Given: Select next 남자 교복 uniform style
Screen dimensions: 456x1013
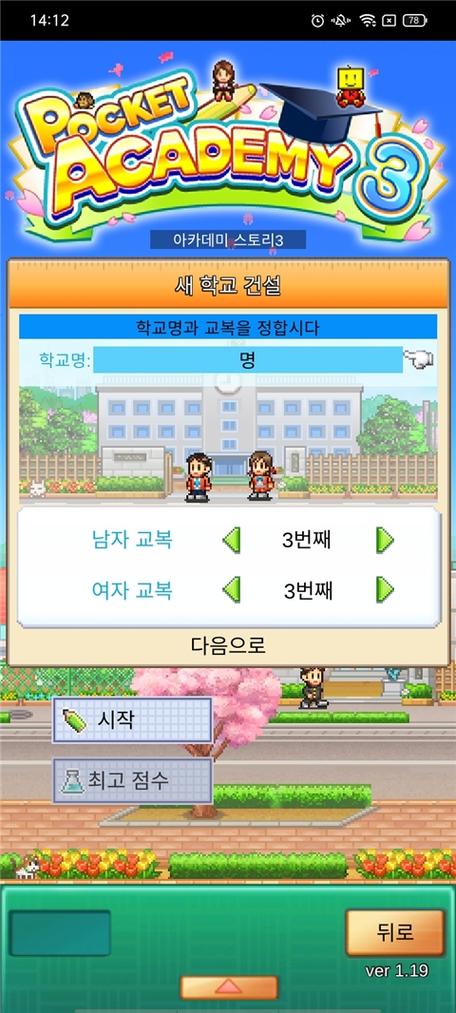Looking at the screenshot, I should tap(385, 539).
